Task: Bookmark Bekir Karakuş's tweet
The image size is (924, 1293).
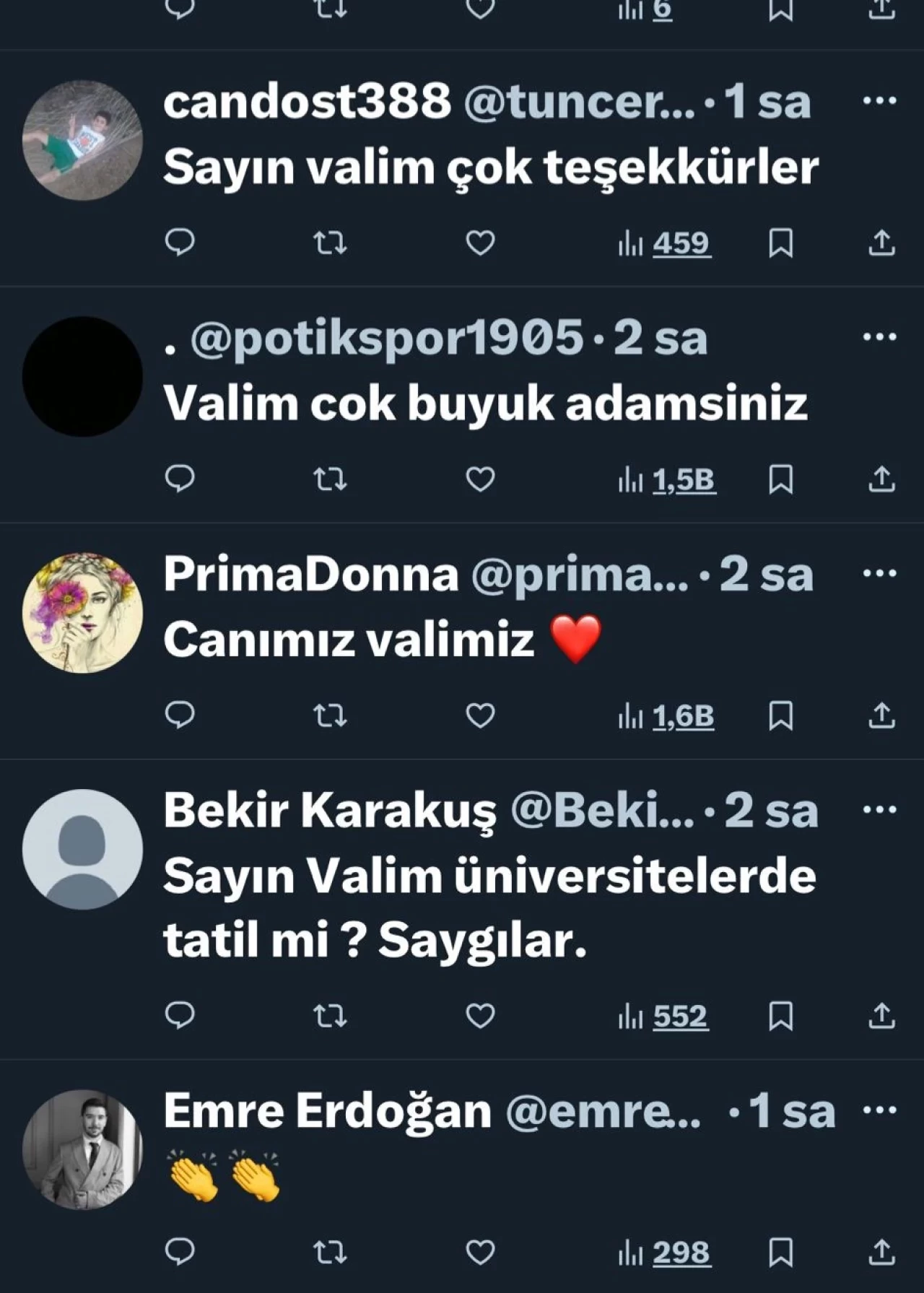Action: pos(780,1016)
